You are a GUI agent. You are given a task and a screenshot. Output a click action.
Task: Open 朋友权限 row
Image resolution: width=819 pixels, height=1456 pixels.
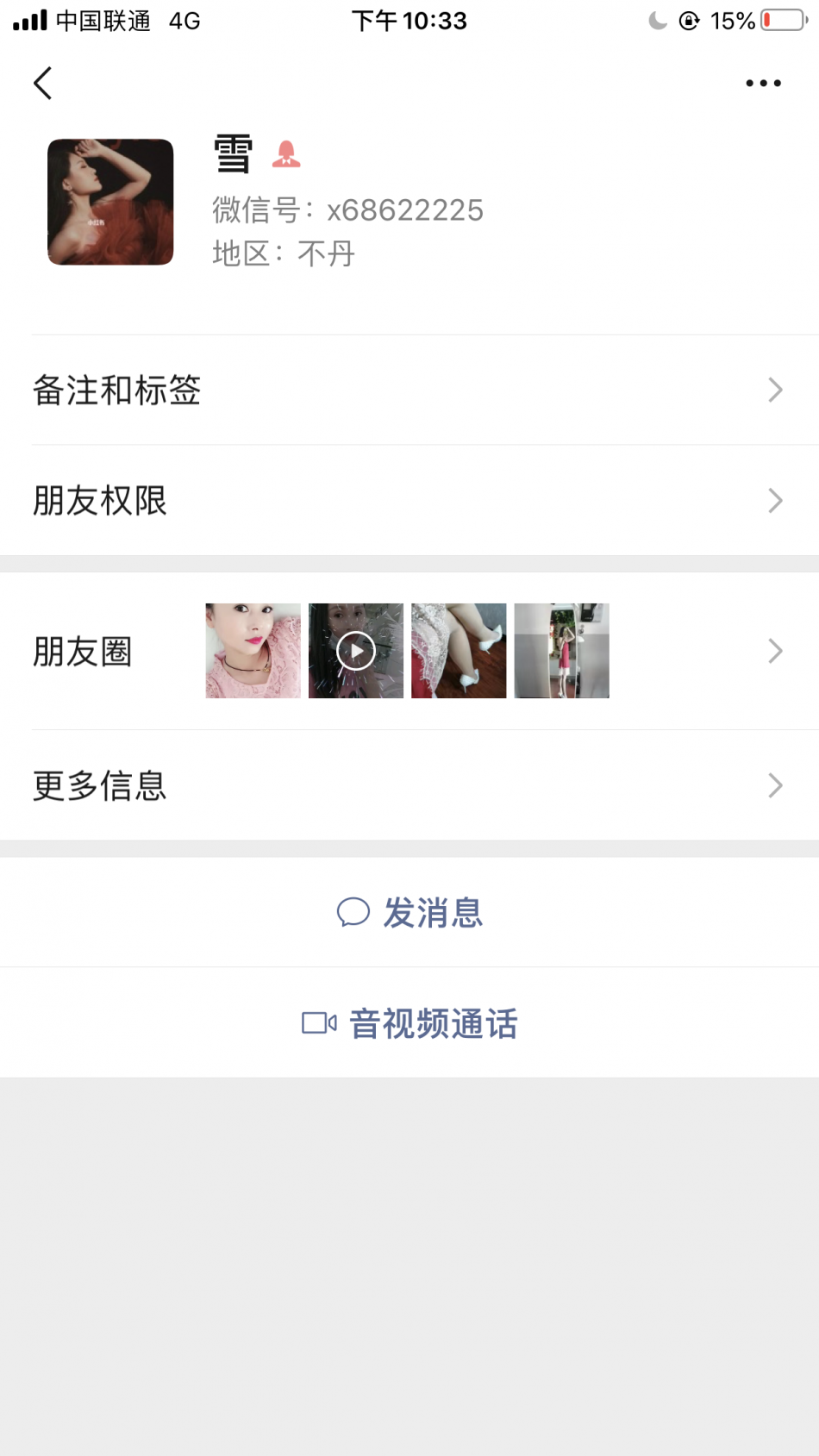pyautogui.click(x=409, y=500)
